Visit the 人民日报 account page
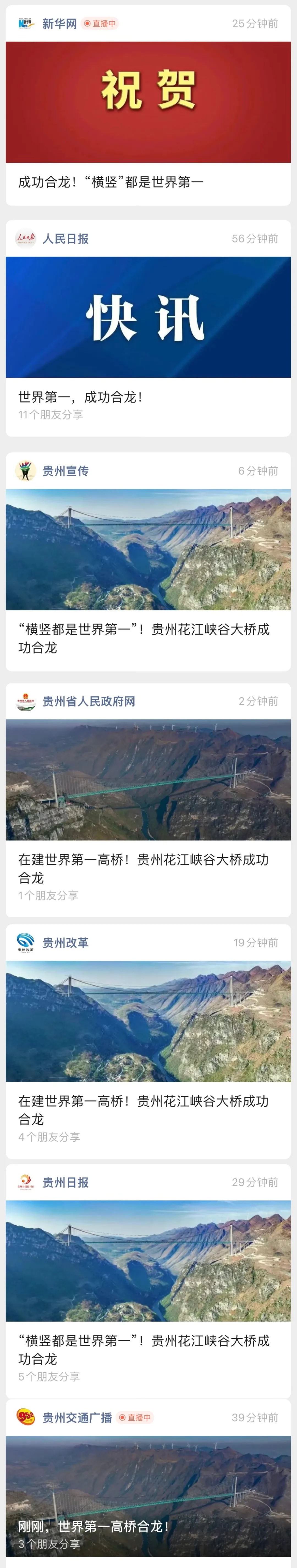297x1568 pixels. (65, 239)
